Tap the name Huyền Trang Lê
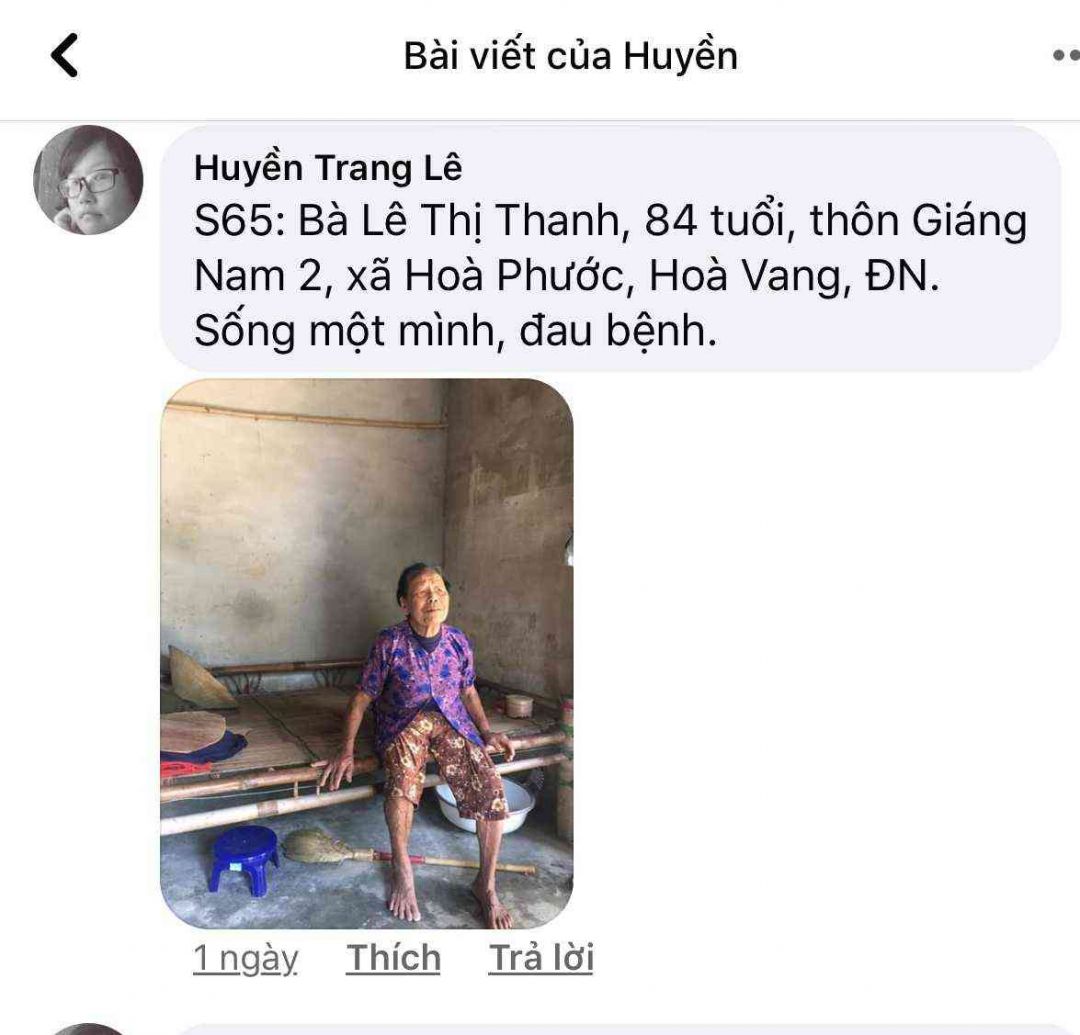This screenshot has height=1035, width=1080. (x=328, y=169)
